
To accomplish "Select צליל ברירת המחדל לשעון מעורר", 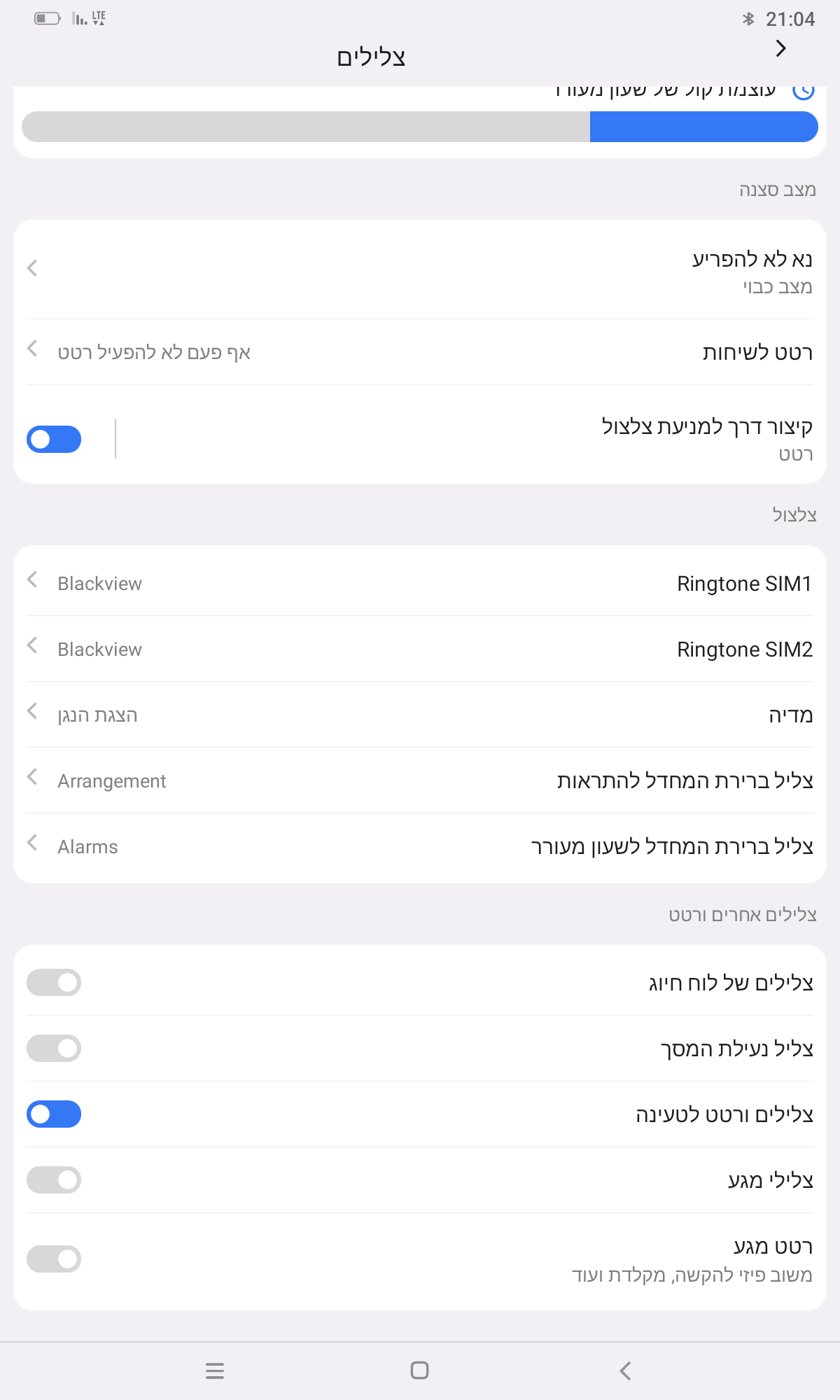I will (x=420, y=846).
